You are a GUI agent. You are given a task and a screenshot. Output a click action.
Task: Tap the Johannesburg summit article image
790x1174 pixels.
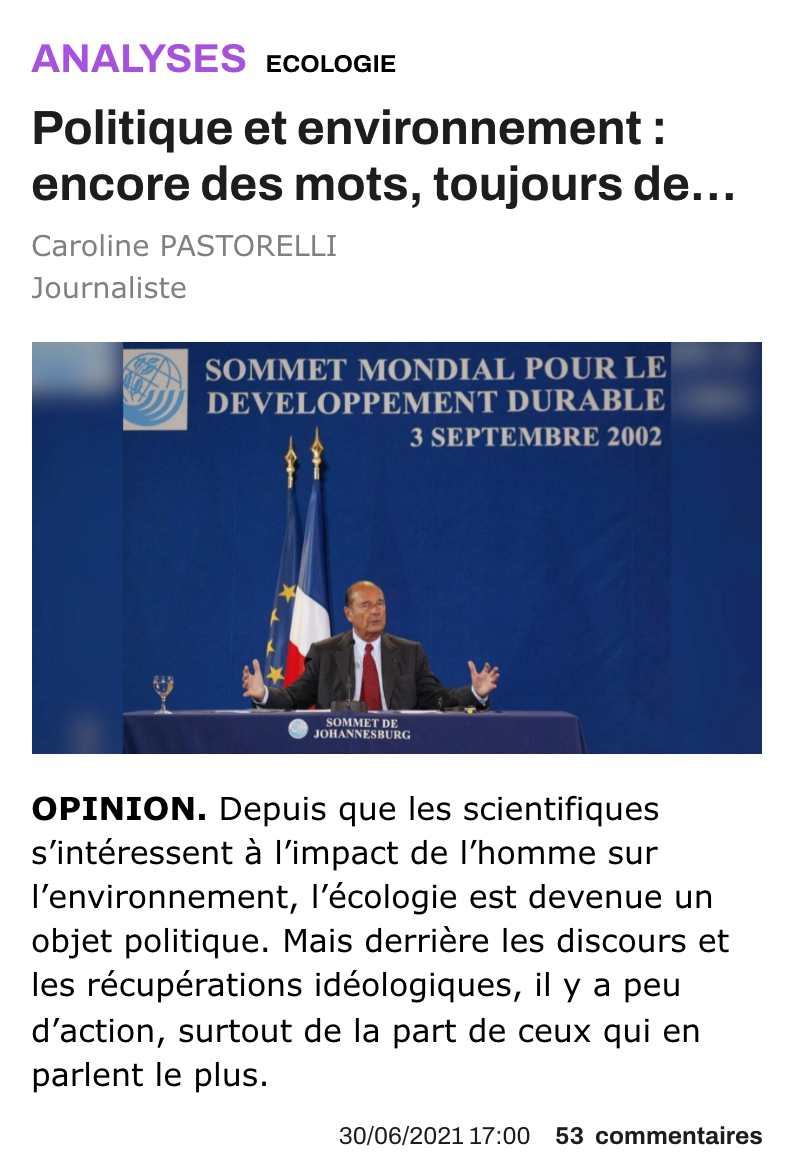click(396, 547)
